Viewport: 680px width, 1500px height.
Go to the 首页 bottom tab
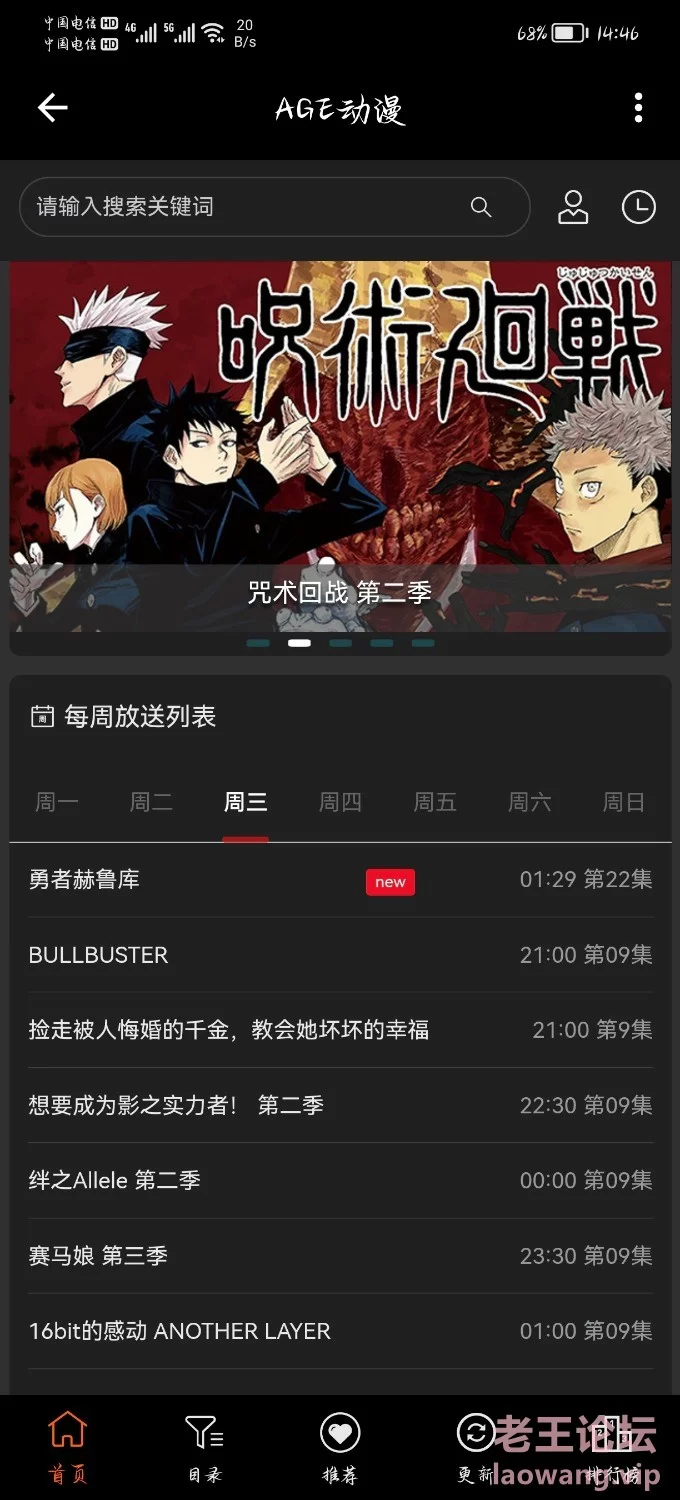[x=68, y=1447]
